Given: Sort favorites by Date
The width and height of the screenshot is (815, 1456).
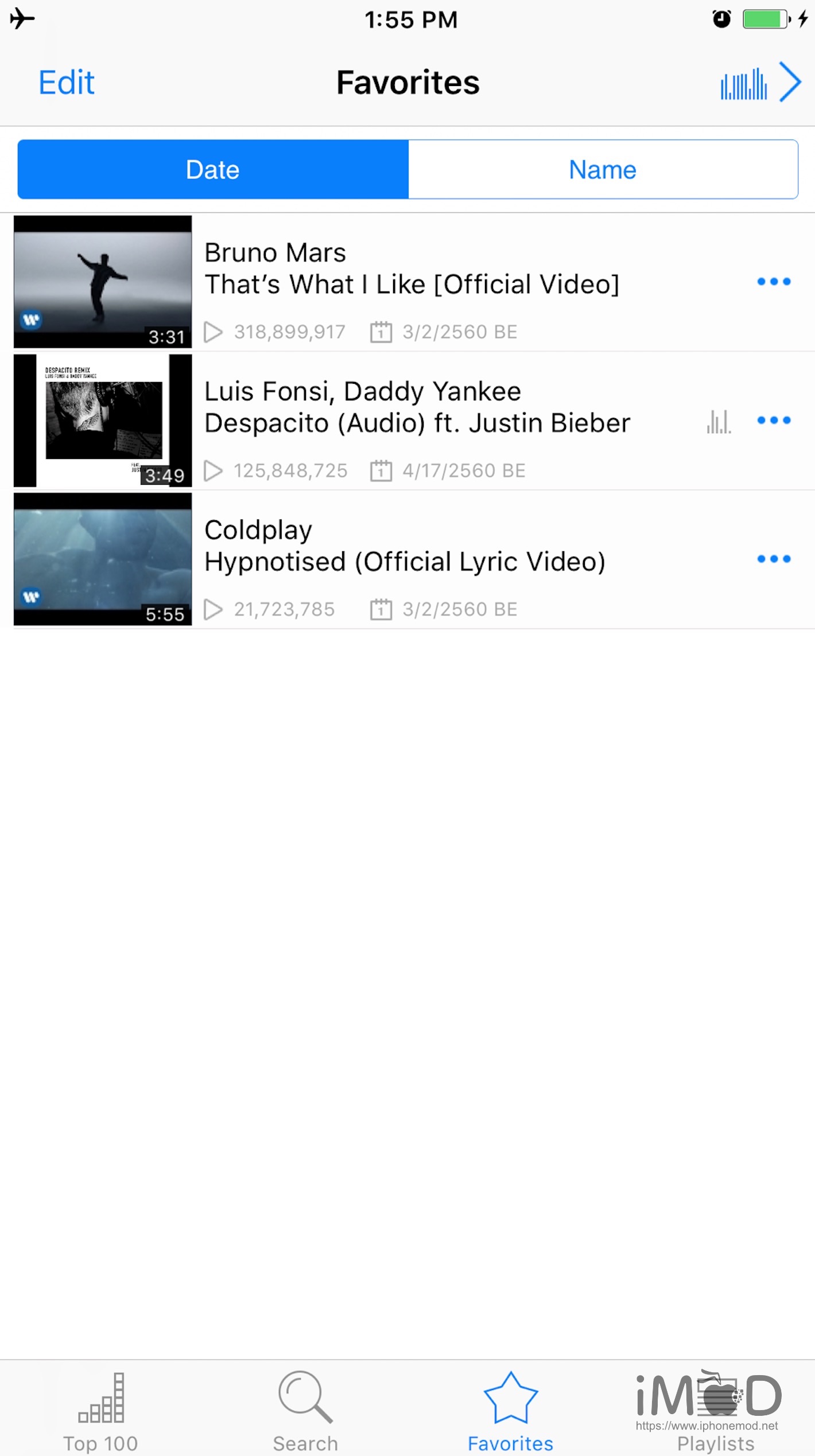Looking at the screenshot, I should click(x=213, y=170).
